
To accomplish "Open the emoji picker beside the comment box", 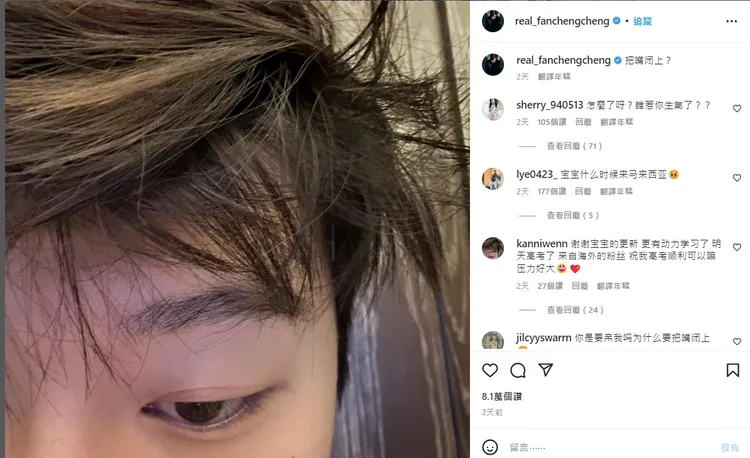I will coord(490,447).
